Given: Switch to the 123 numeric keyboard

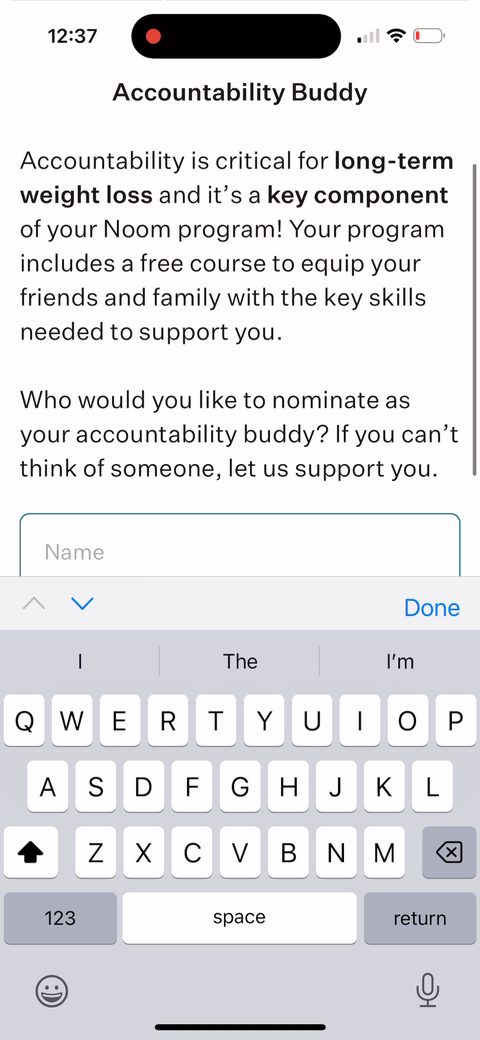Looking at the screenshot, I should pyautogui.click(x=60, y=918).
